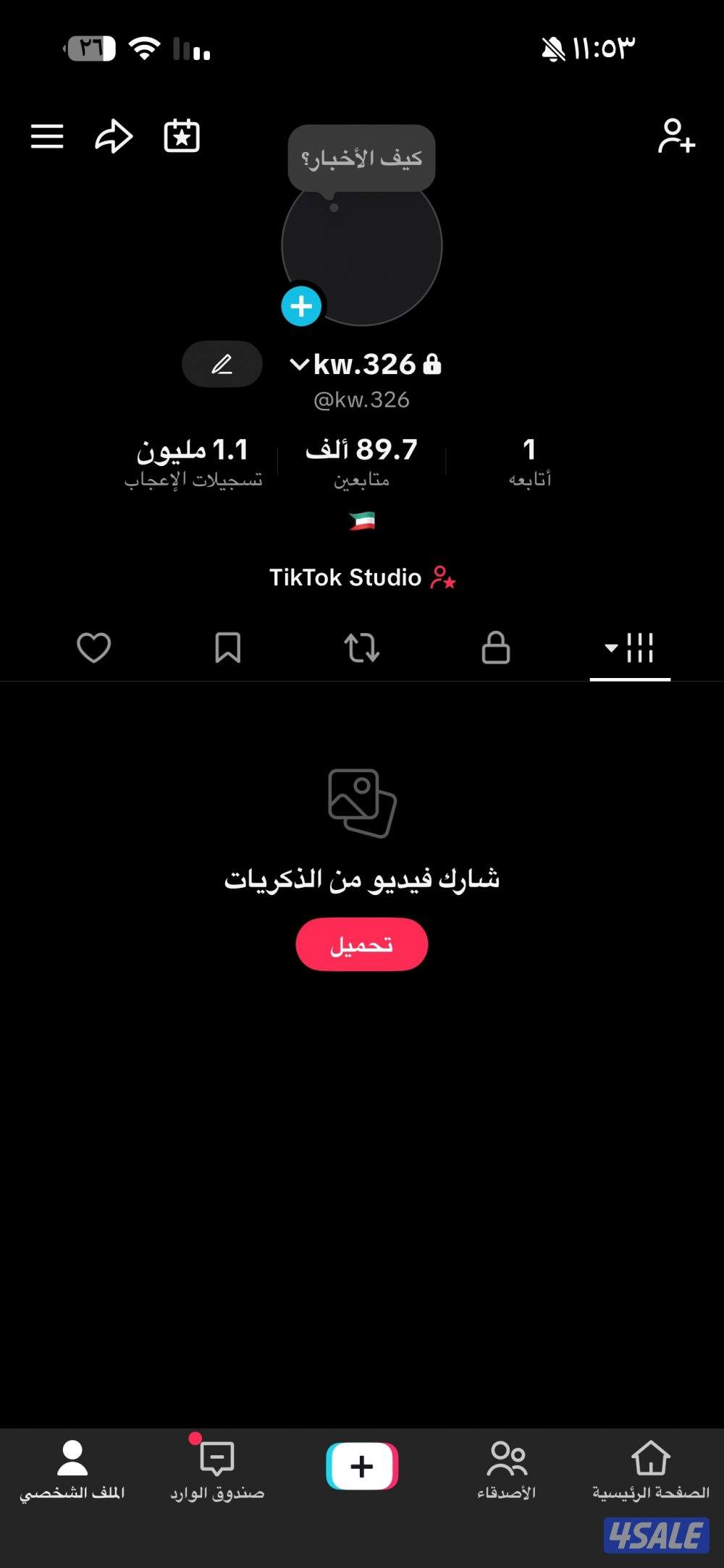The image size is (724, 1568).
Task: Tap the edit profile pencil
Action: click(x=222, y=365)
